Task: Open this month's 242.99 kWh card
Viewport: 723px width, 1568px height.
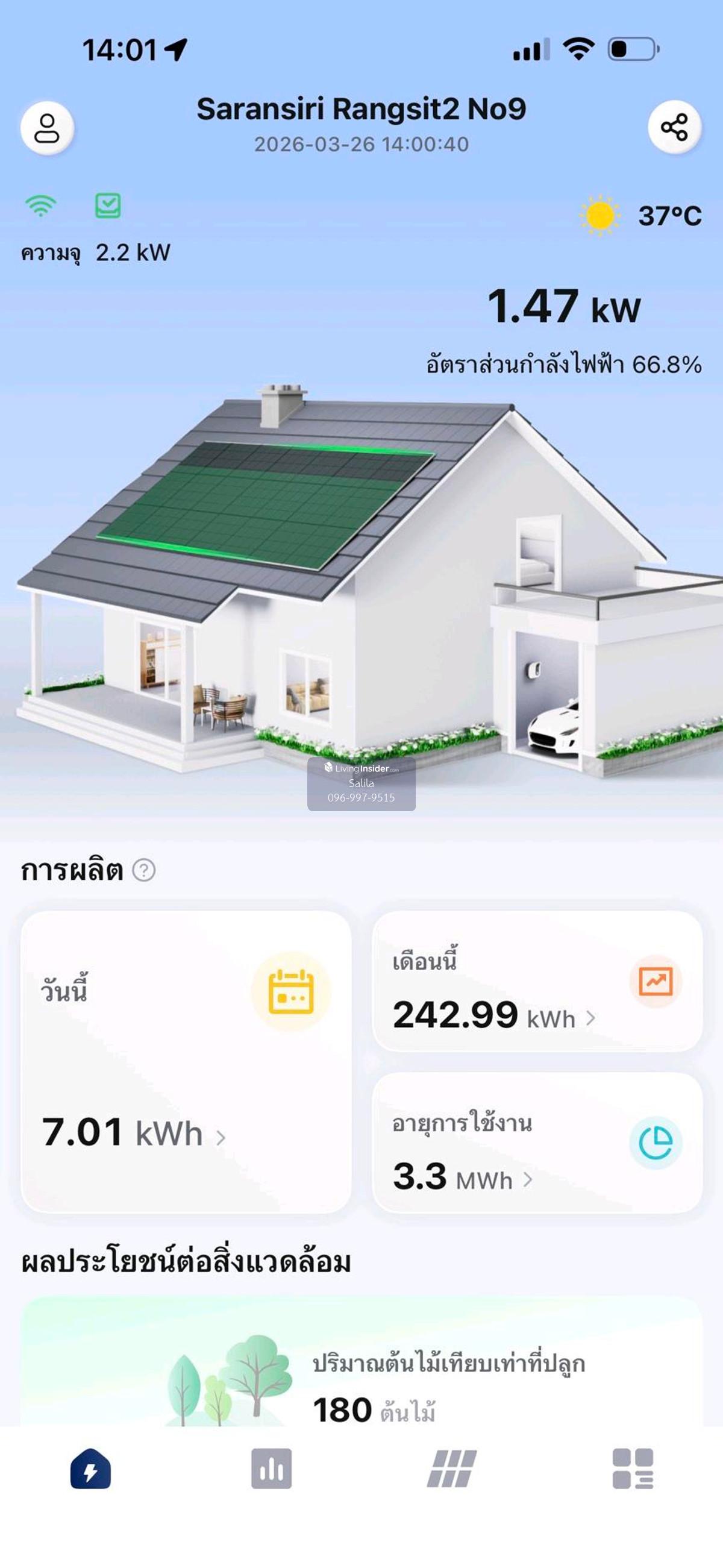Action: coord(537,981)
